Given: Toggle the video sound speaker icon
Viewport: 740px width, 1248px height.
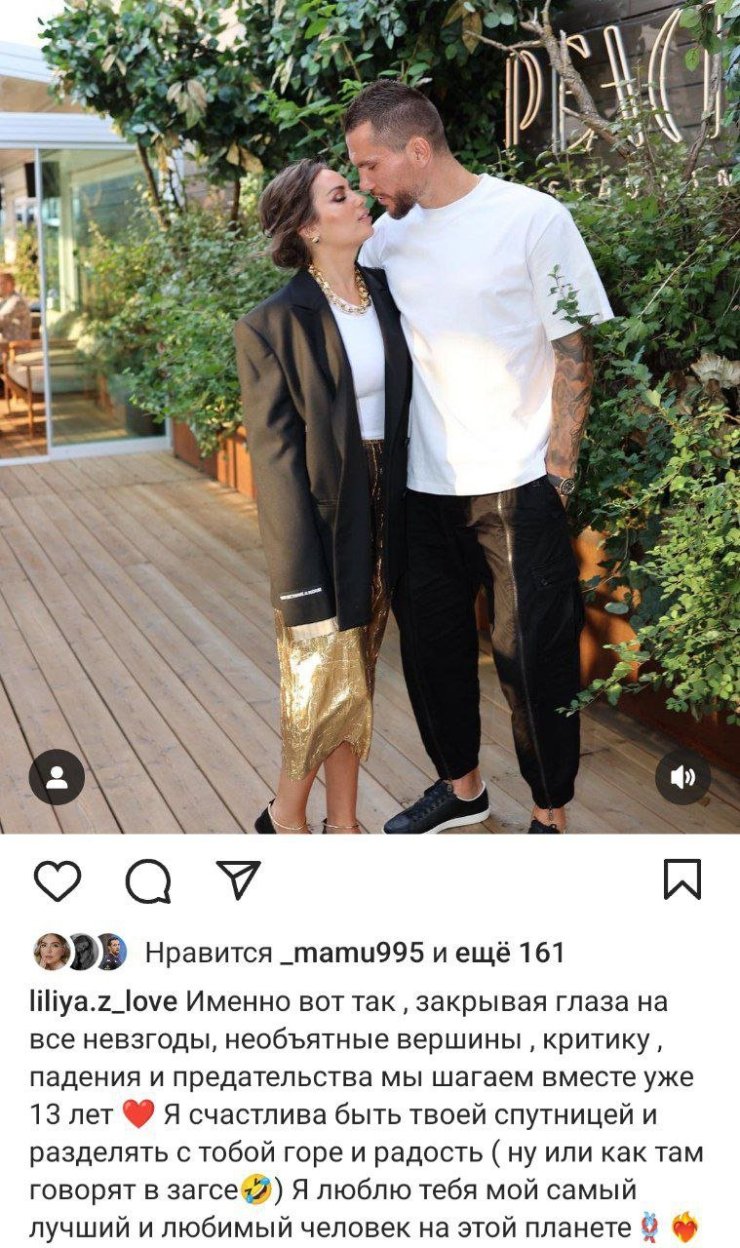Looking at the screenshot, I should click(x=683, y=778).
